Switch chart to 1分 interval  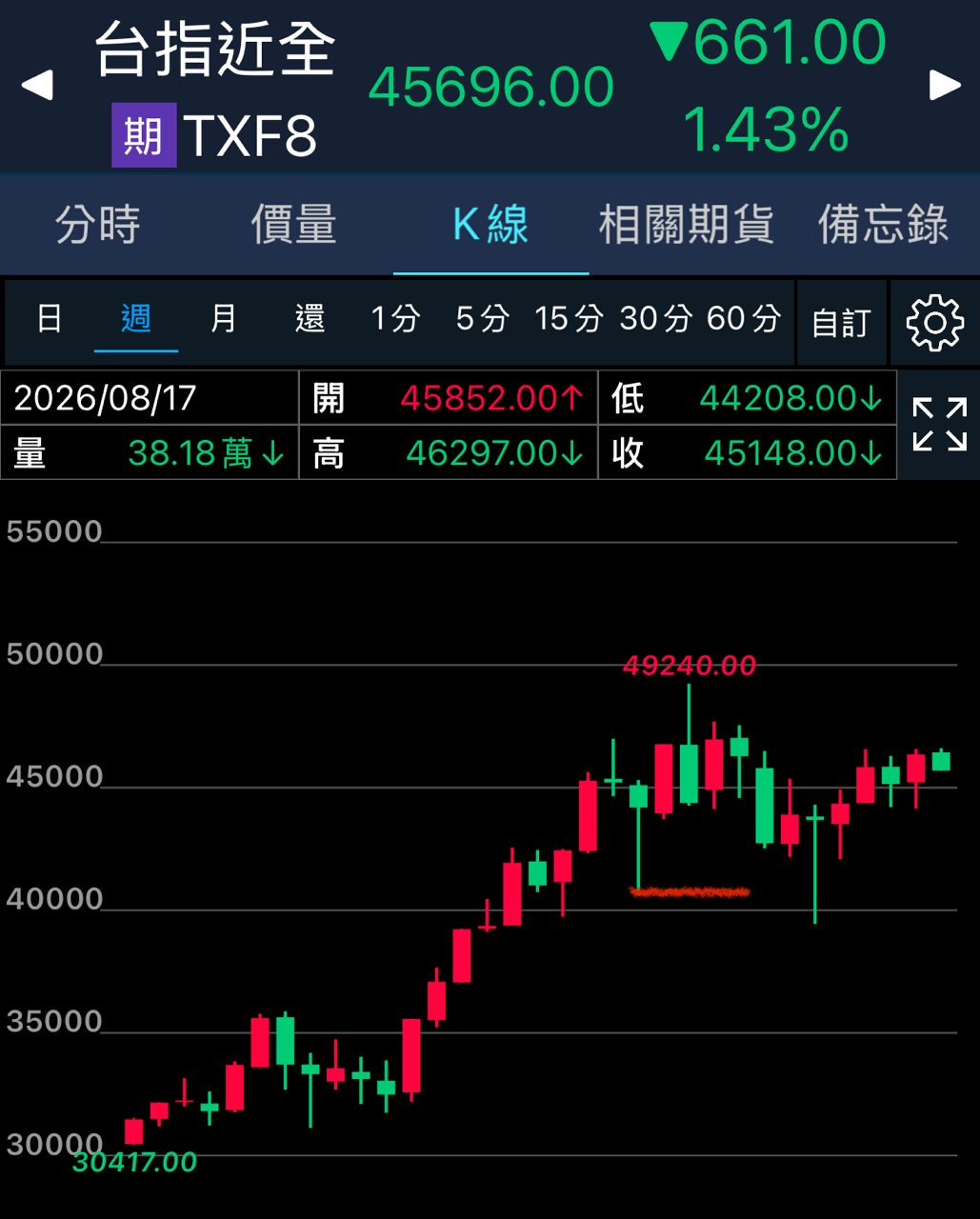pyautogui.click(x=395, y=318)
